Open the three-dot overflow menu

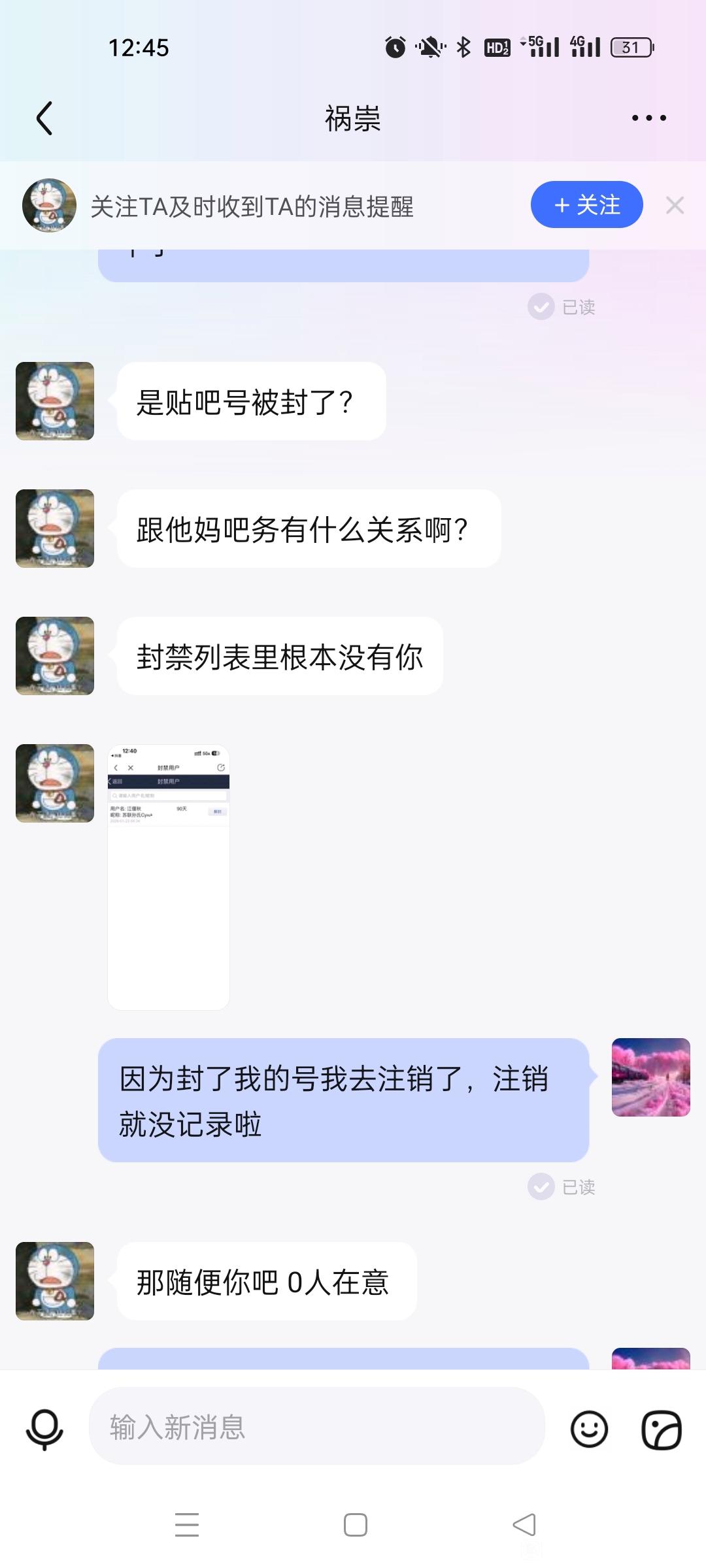pyautogui.click(x=648, y=118)
